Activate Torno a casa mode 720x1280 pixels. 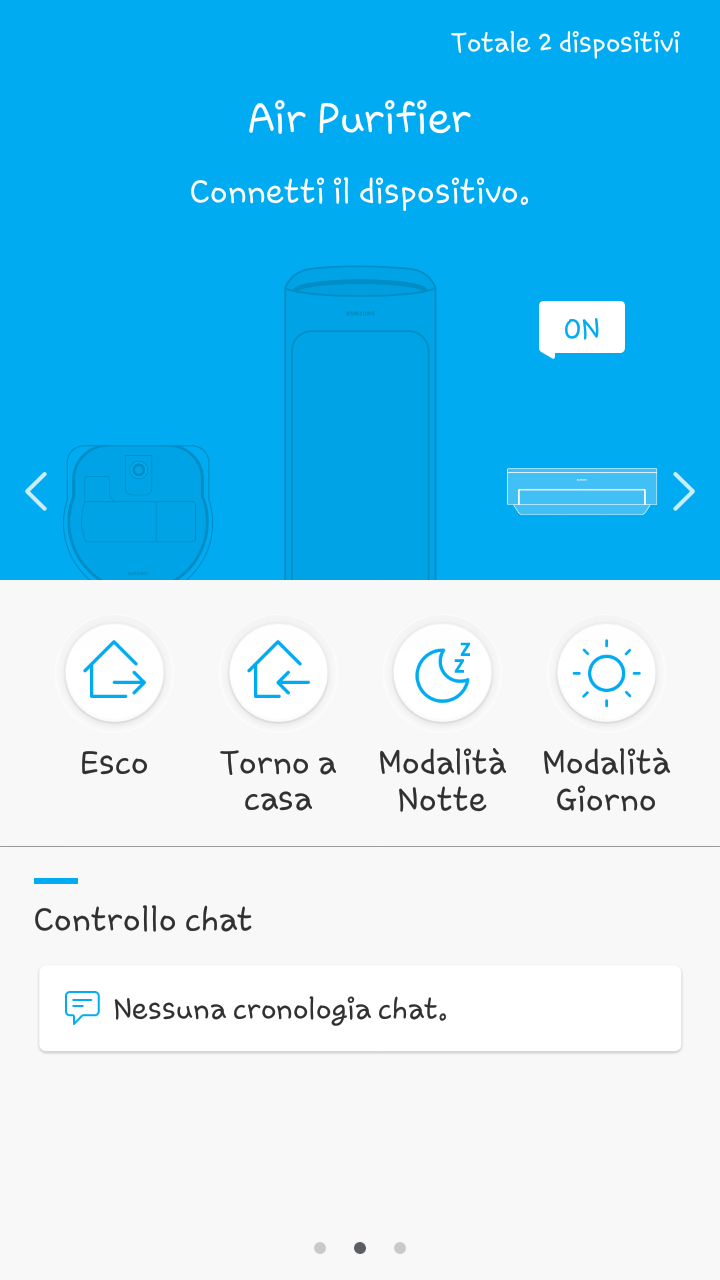(x=278, y=673)
